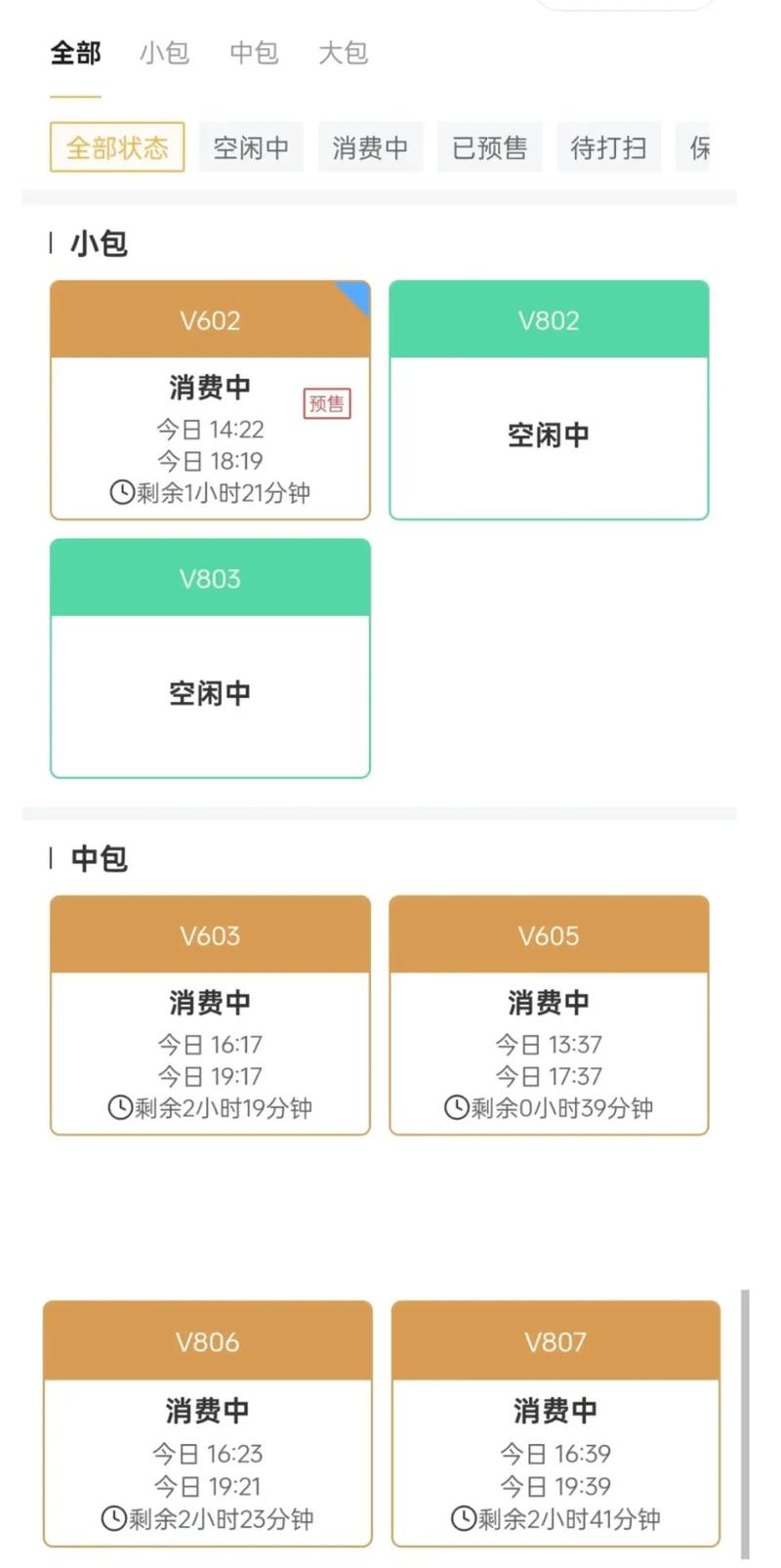
Task: Filter rooms by 待打扫 status
Action: [608, 147]
